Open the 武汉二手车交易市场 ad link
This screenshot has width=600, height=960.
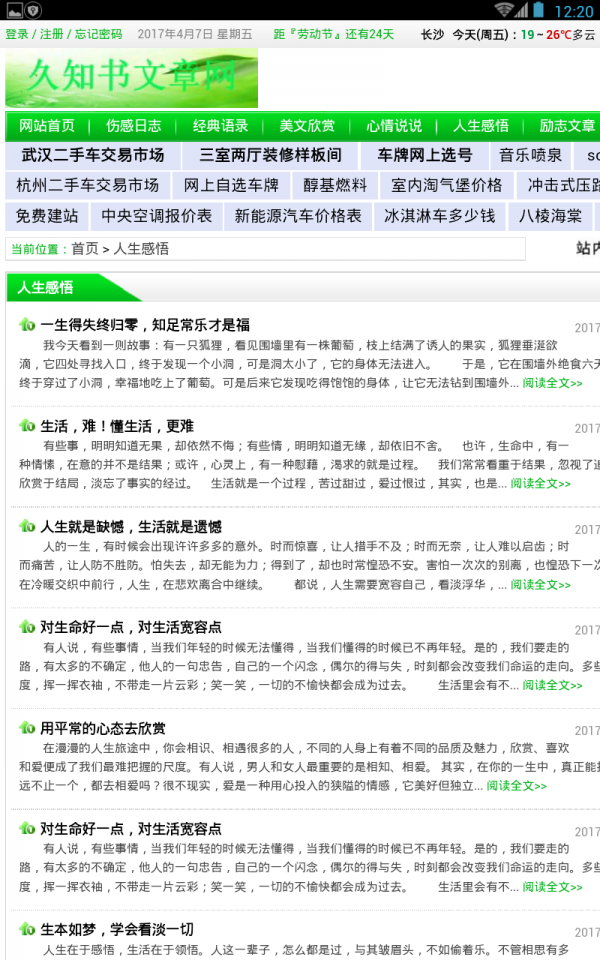[x=93, y=156]
